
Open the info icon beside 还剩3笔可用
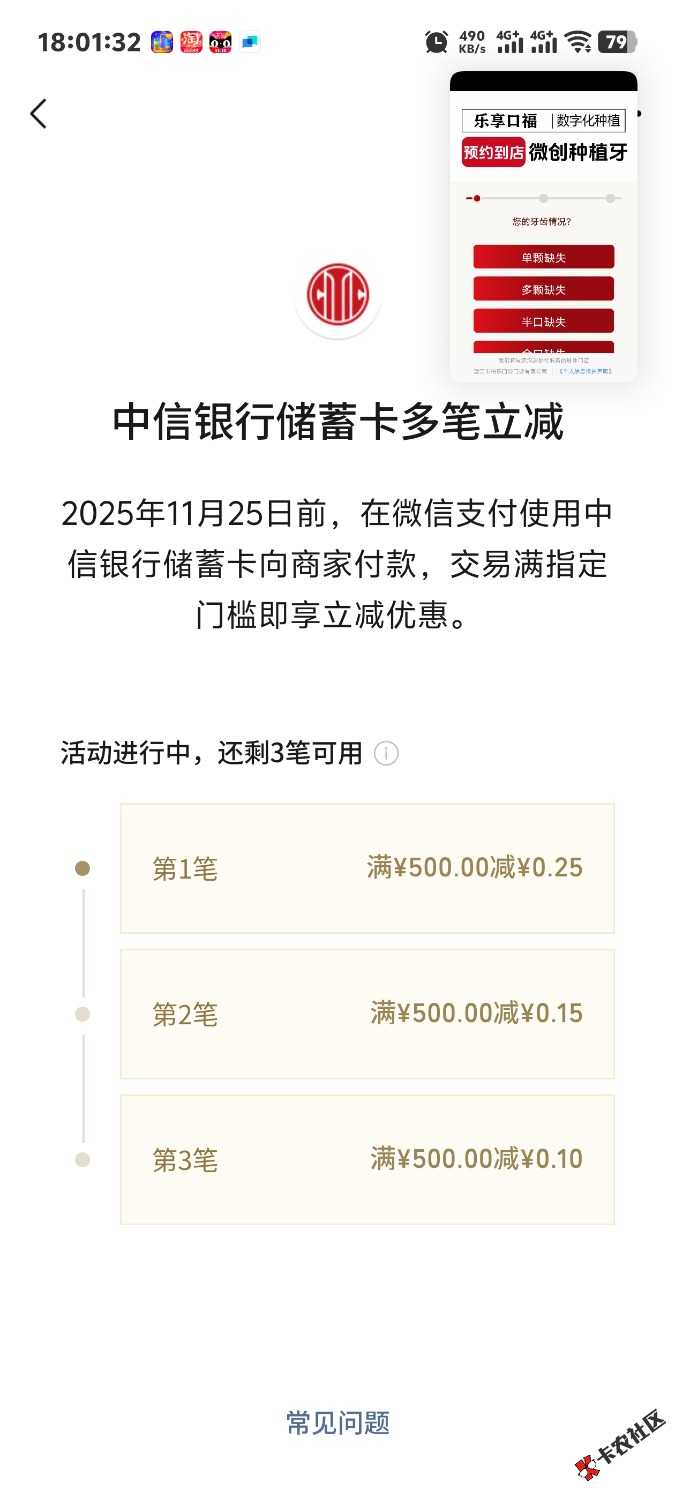[x=386, y=754]
